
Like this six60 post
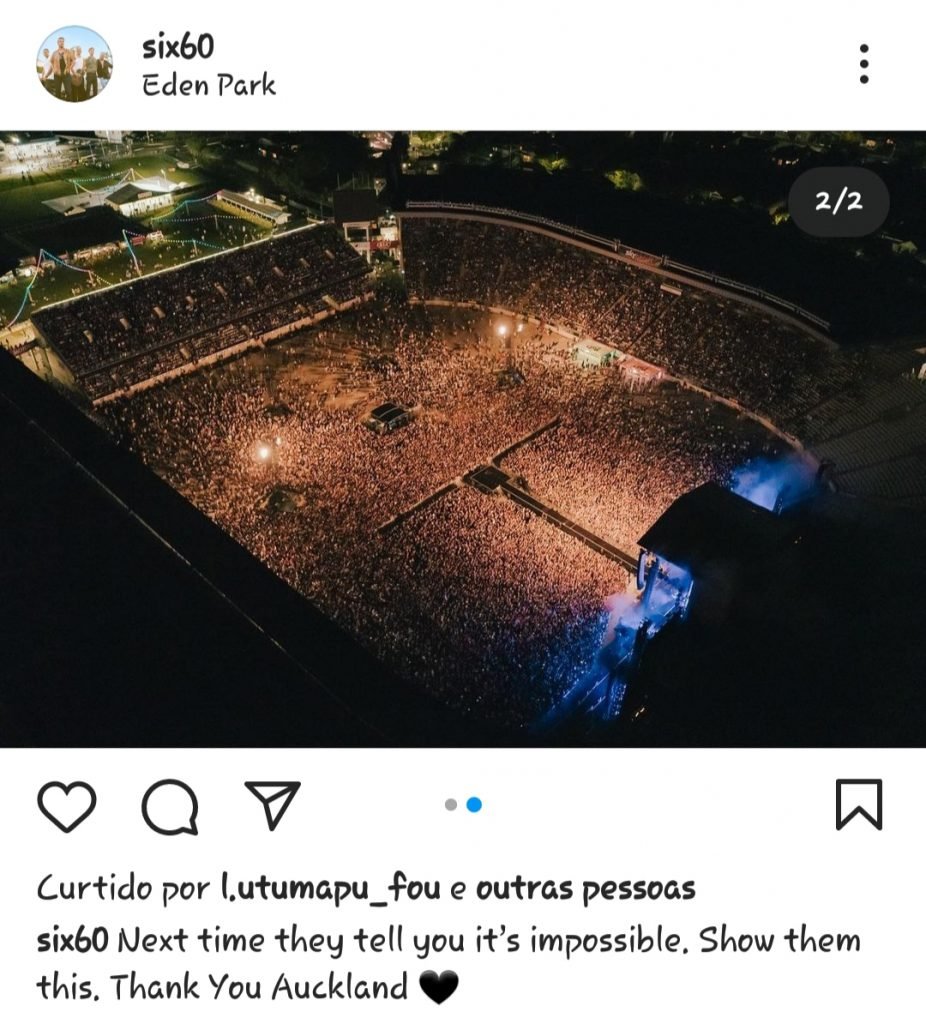pyautogui.click(x=66, y=806)
